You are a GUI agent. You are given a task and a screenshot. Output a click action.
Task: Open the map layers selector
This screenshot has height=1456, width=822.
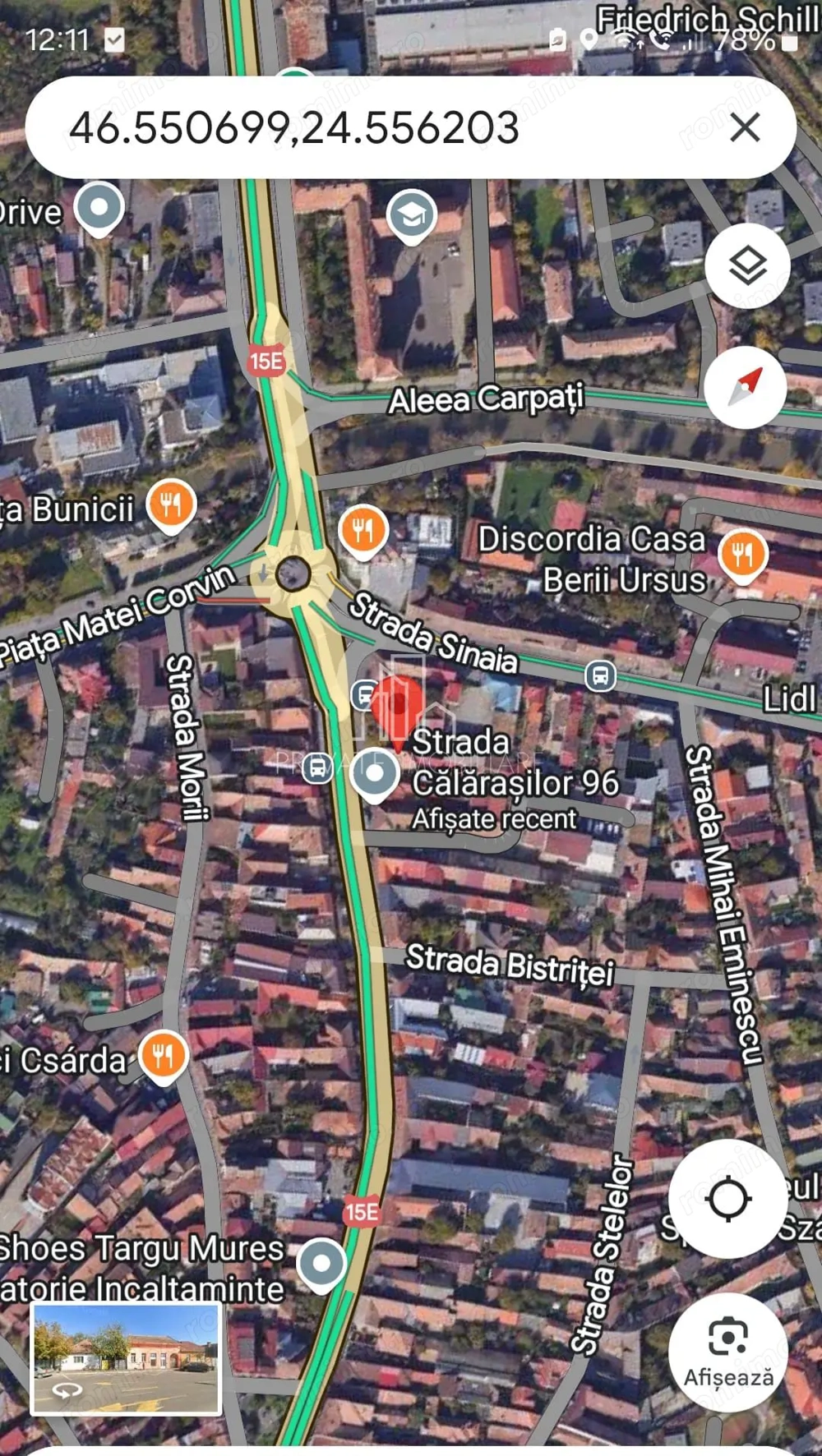pyautogui.click(x=747, y=265)
